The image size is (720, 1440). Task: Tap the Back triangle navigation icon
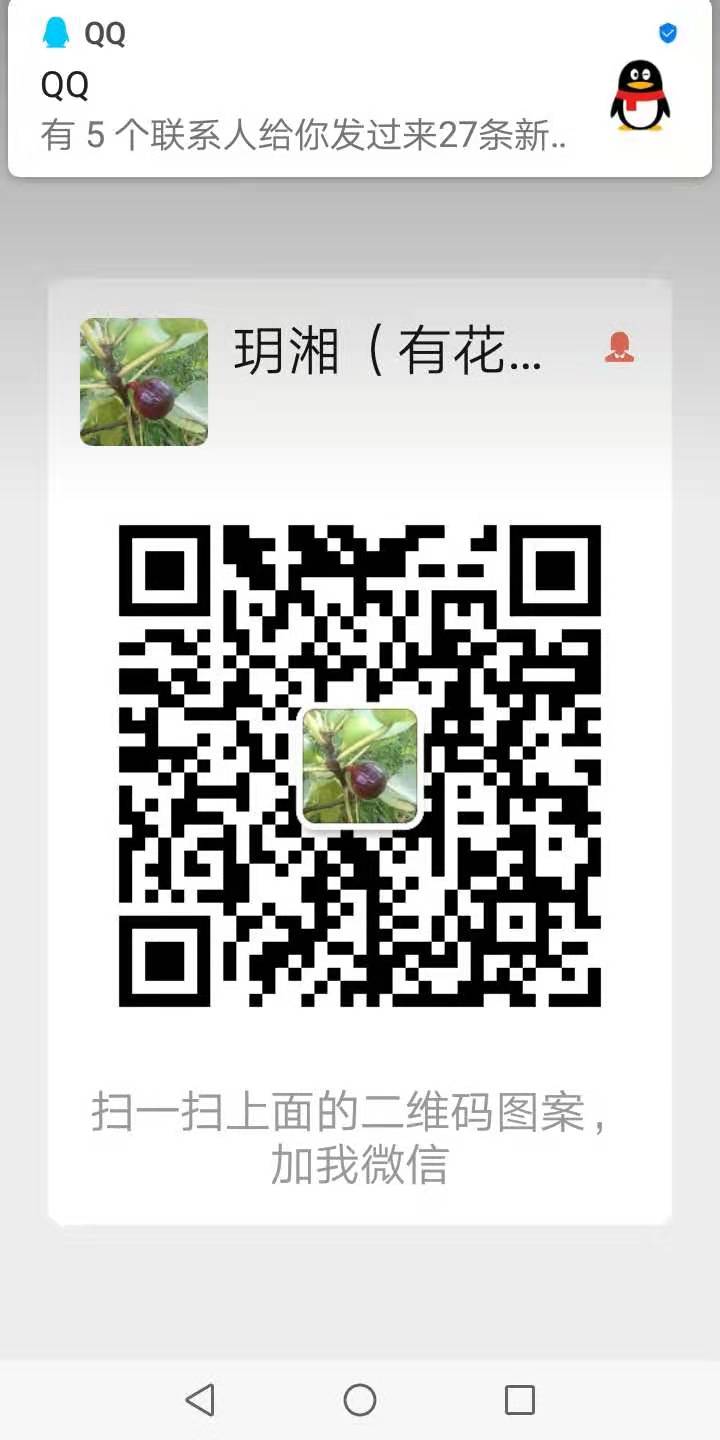(200, 1400)
